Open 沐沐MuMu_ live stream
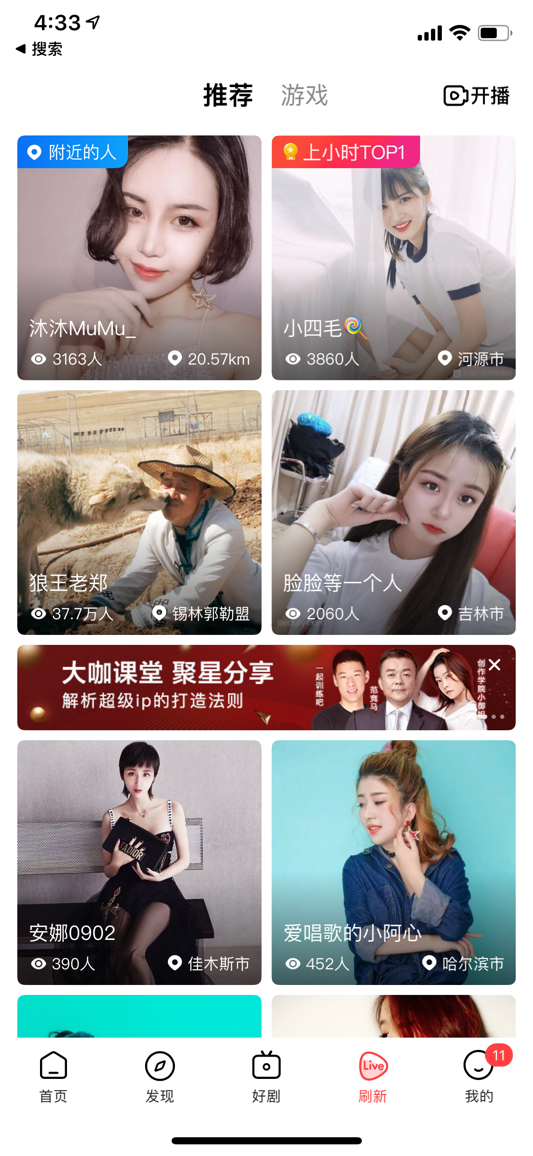 (139, 257)
